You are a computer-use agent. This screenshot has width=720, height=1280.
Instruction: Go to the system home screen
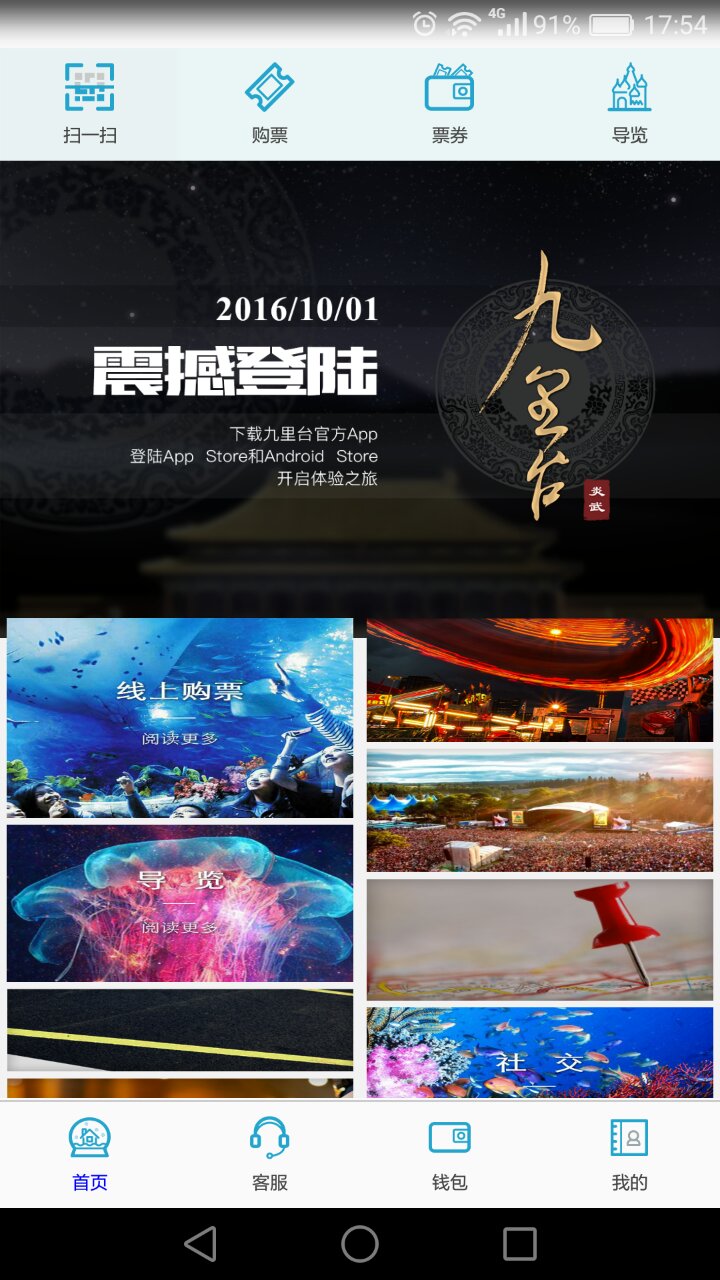tap(360, 1244)
